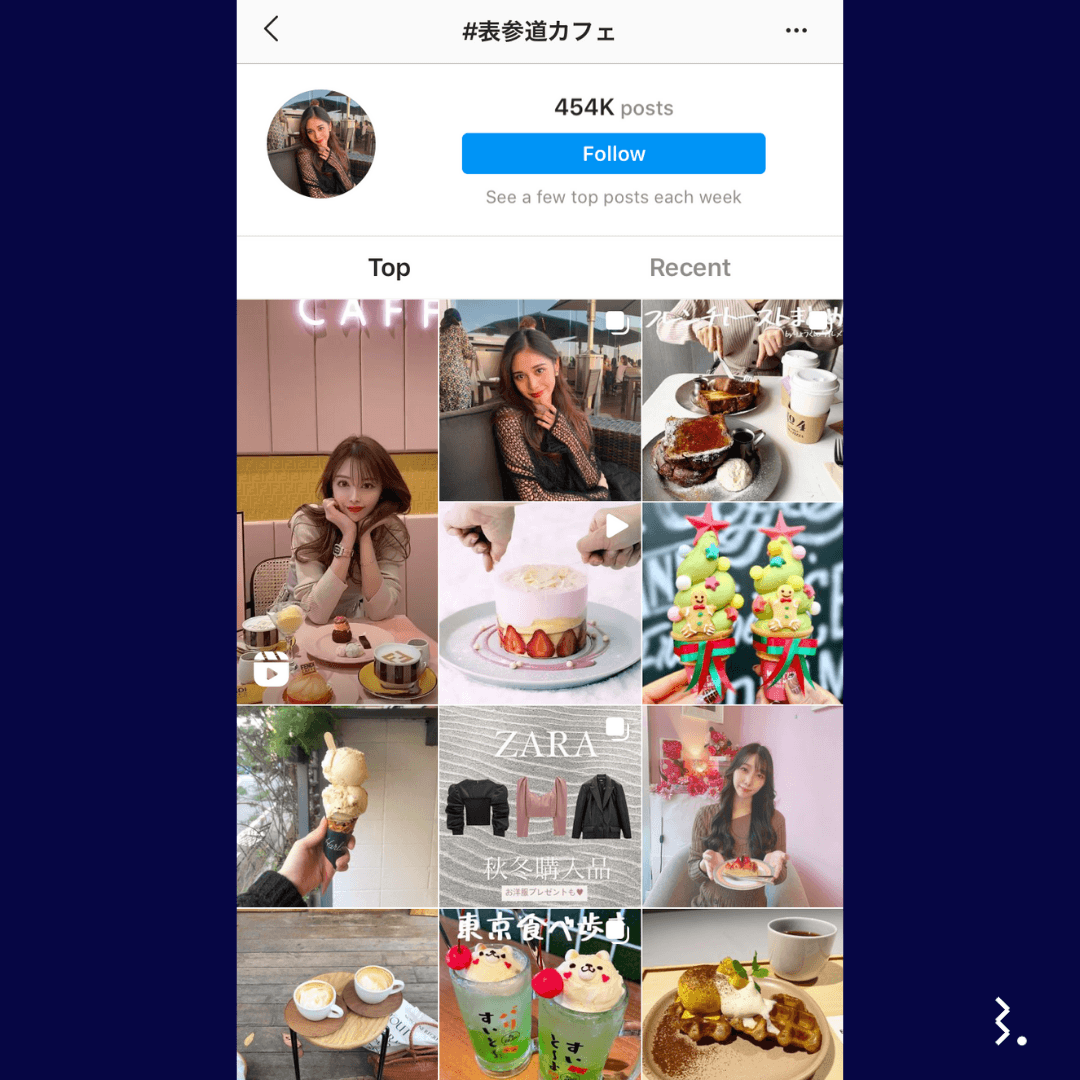
Task: Select the Top tab
Action: [x=389, y=268]
